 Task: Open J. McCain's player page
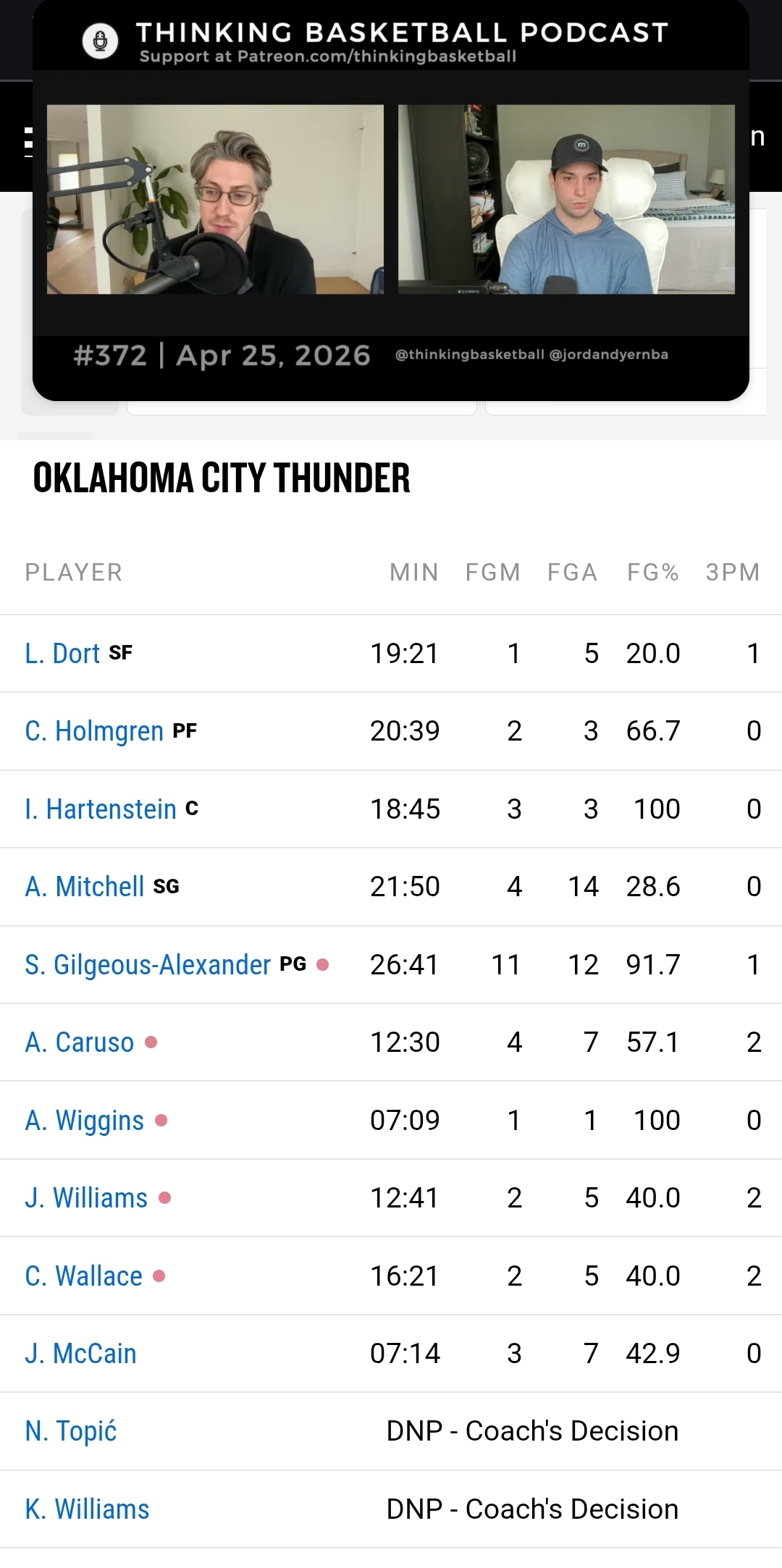coord(80,1354)
